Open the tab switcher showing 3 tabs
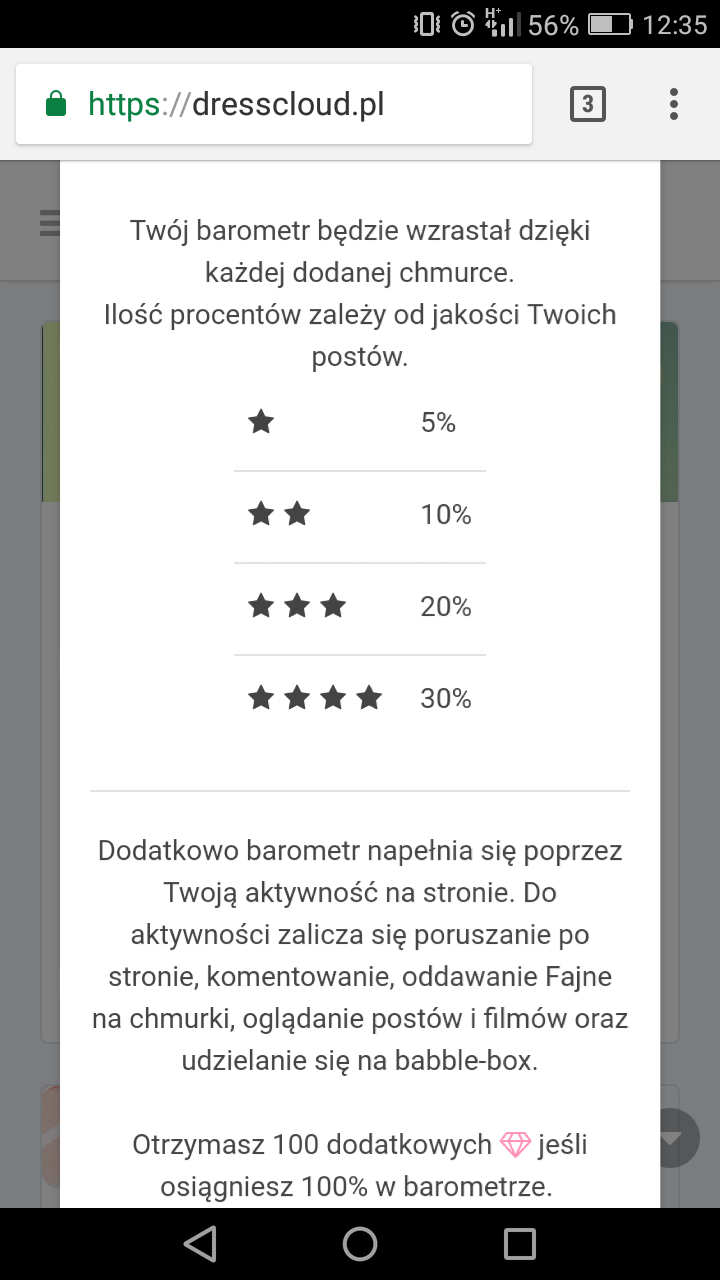The width and height of the screenshot is (720, 1280). point(588,103)
